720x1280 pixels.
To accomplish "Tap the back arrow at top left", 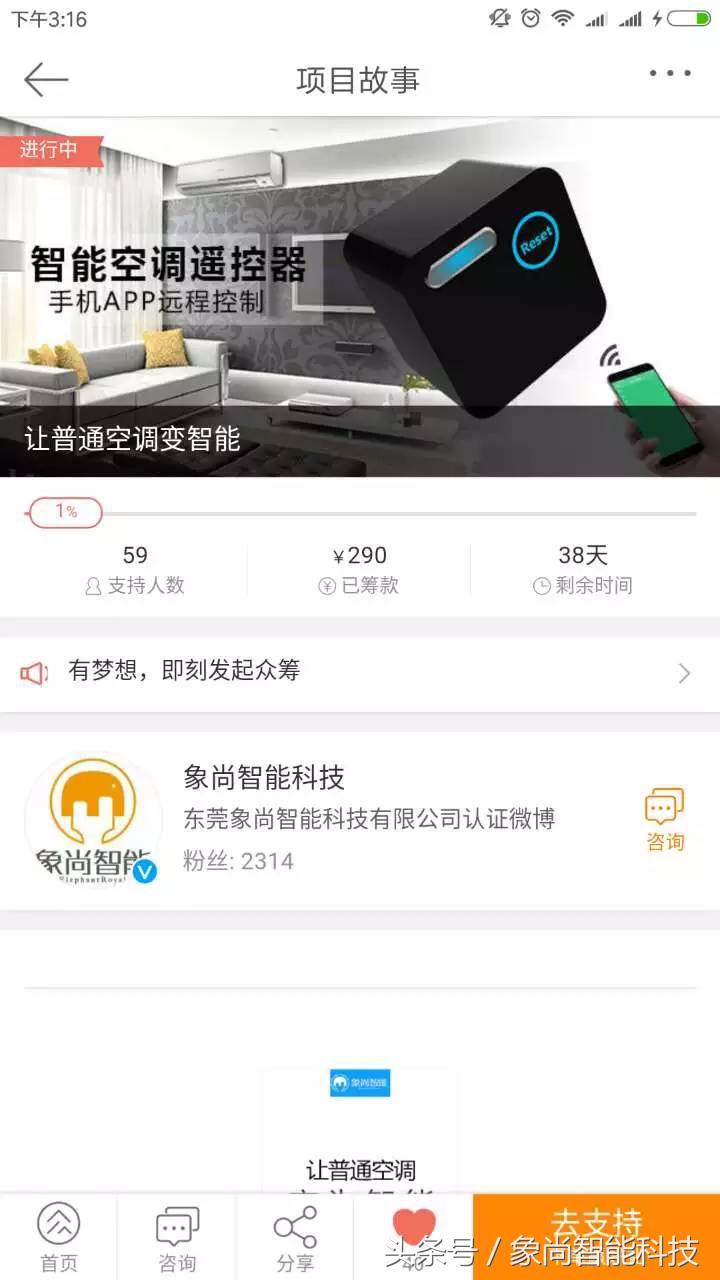I will [x=47, y=77].
